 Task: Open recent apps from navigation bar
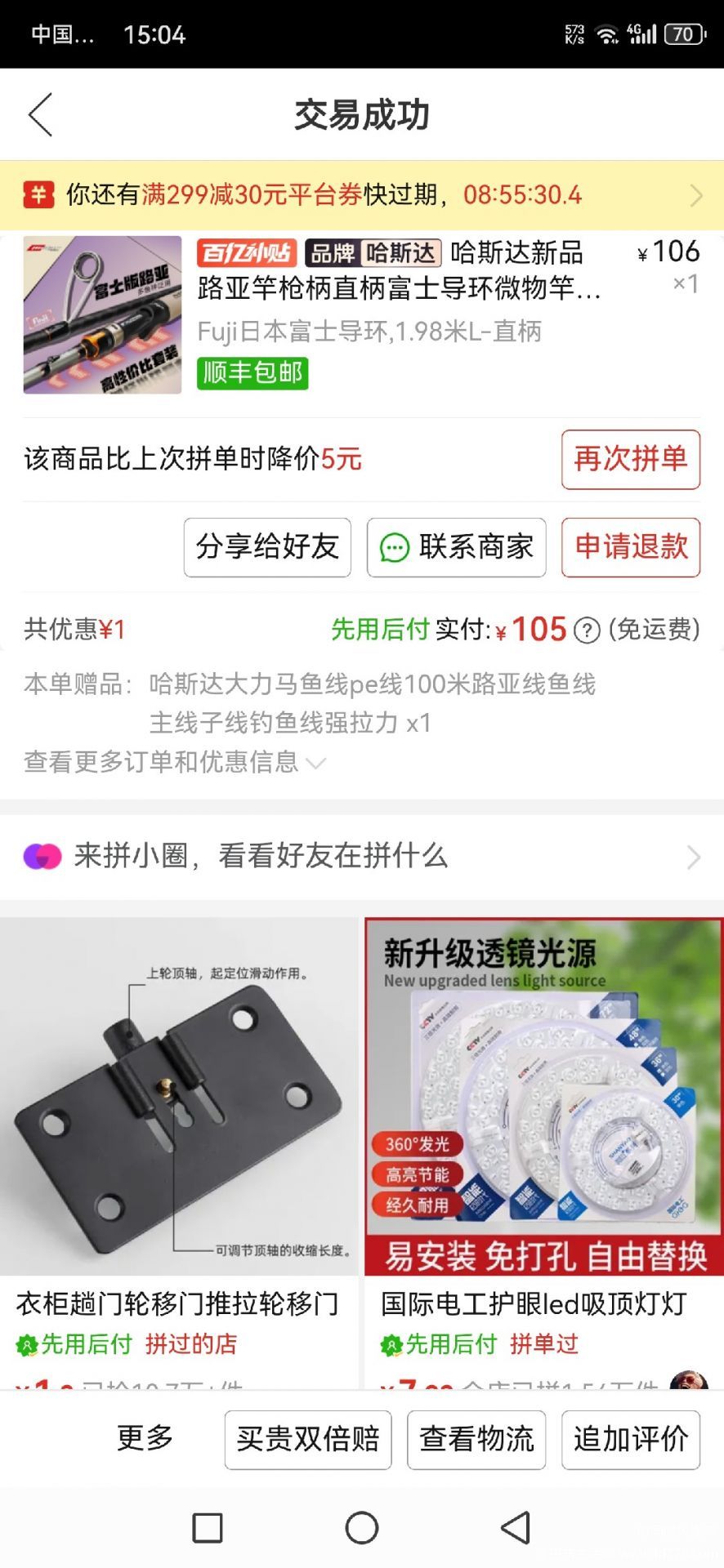click(x=208, y=1528)
